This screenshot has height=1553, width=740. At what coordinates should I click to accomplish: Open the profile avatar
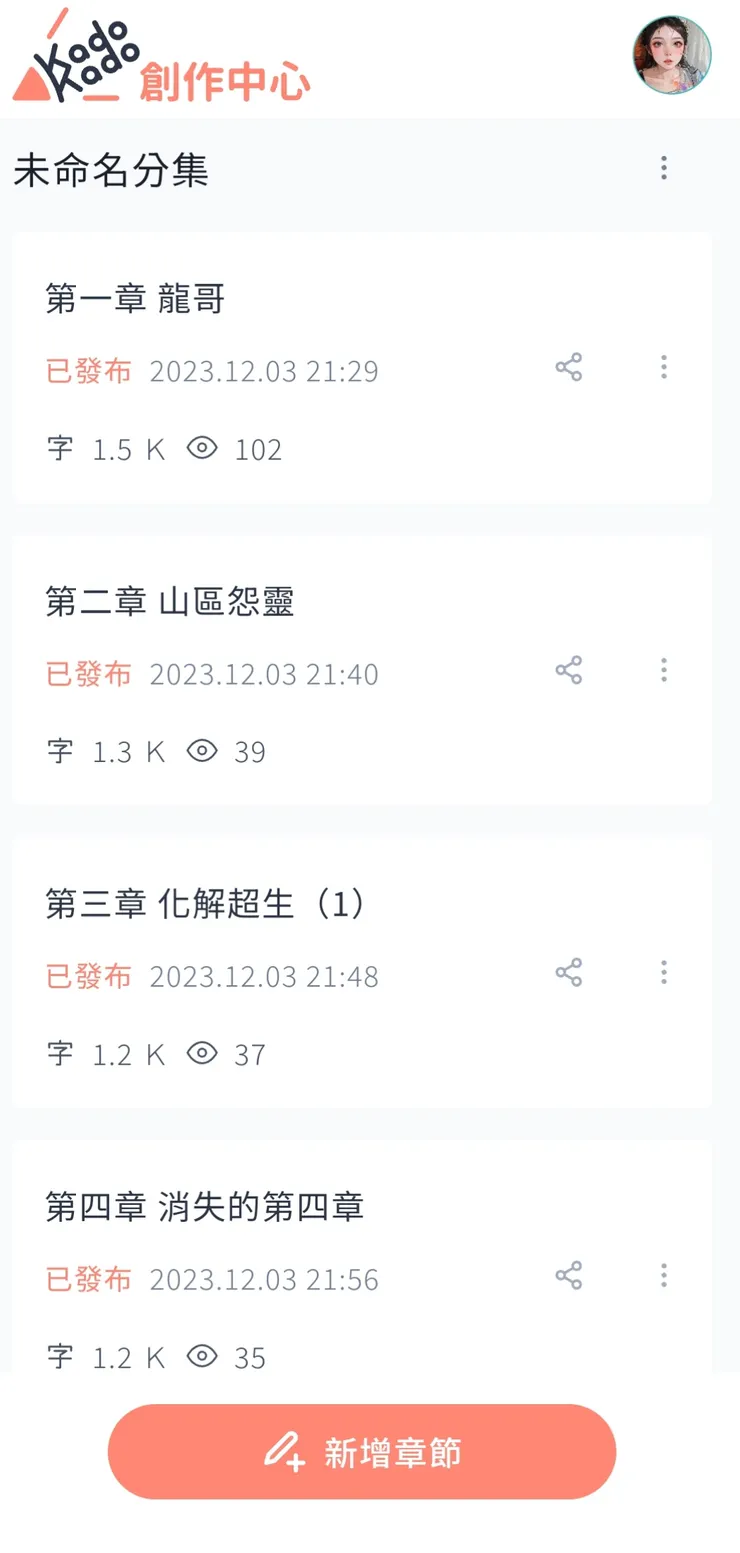point(673,57)
